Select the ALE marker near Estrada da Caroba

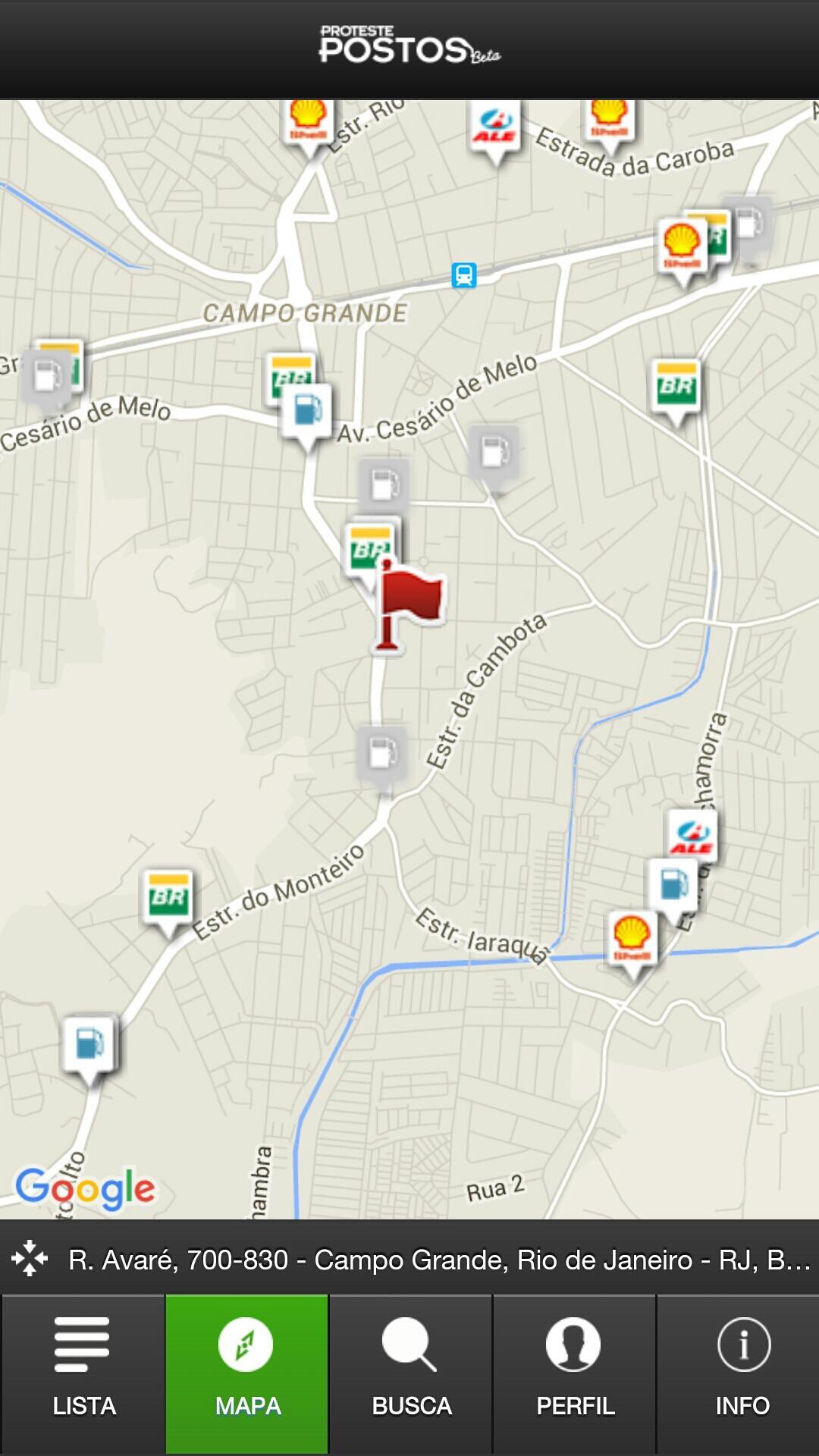pyautogui.click(x=495, y=129)
